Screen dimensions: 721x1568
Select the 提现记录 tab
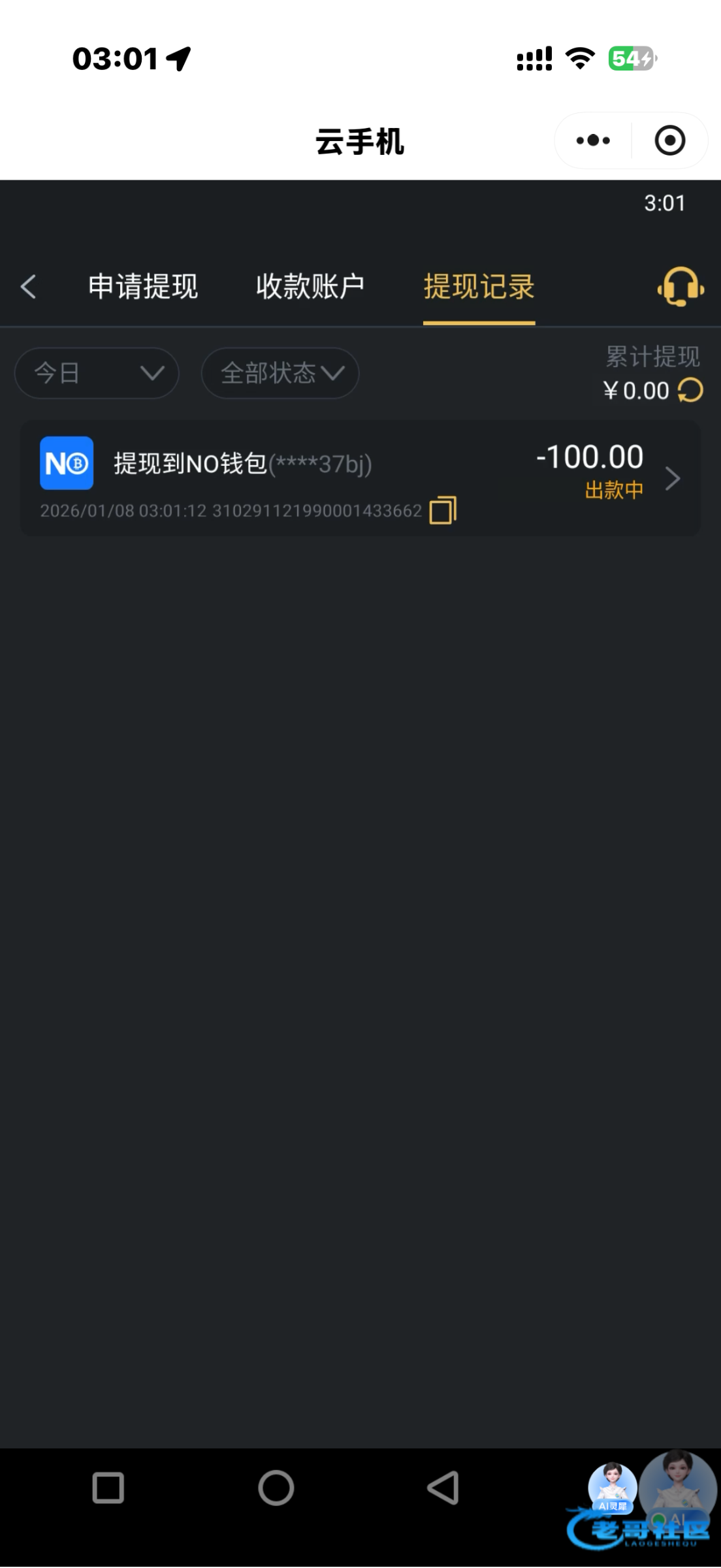click(479, 287)
